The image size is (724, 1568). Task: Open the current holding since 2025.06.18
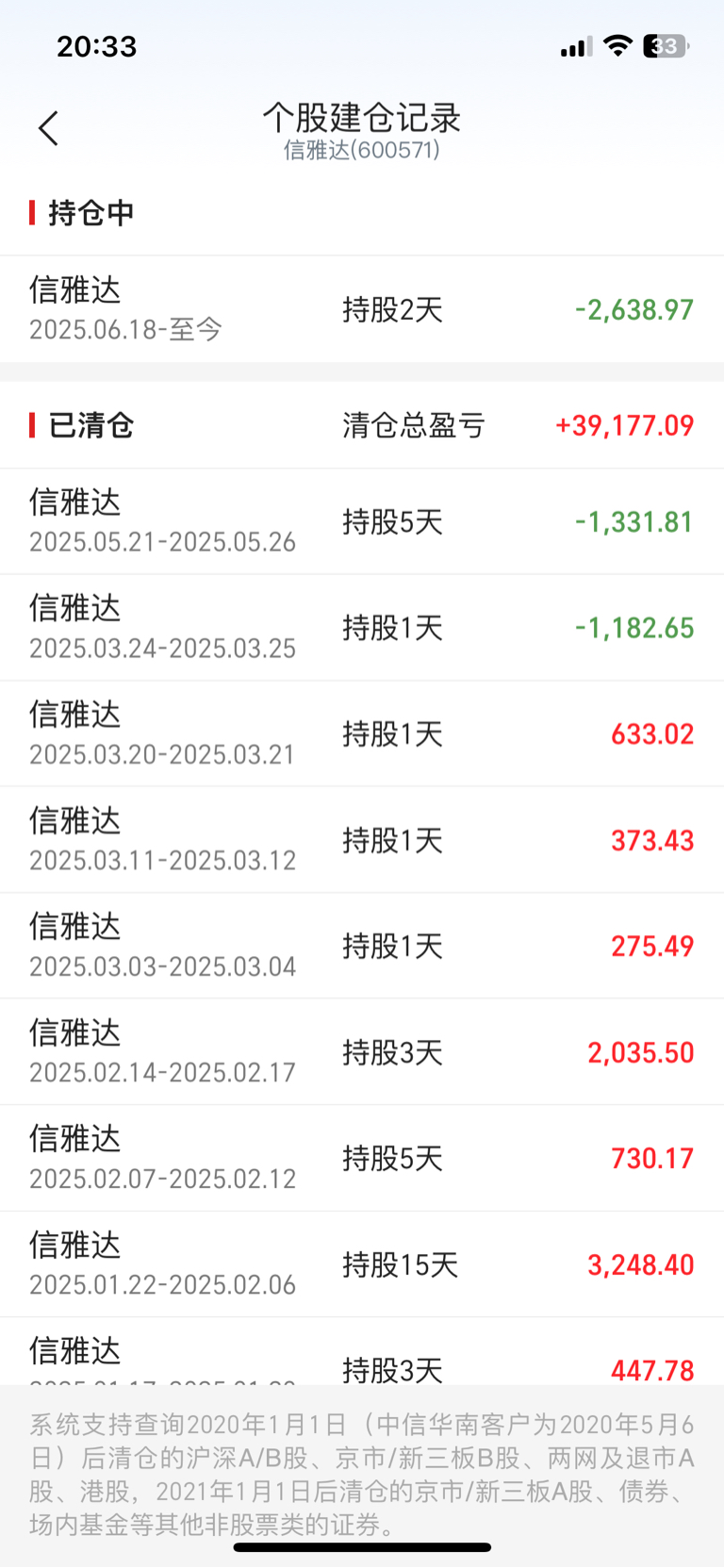pos(362,309)
